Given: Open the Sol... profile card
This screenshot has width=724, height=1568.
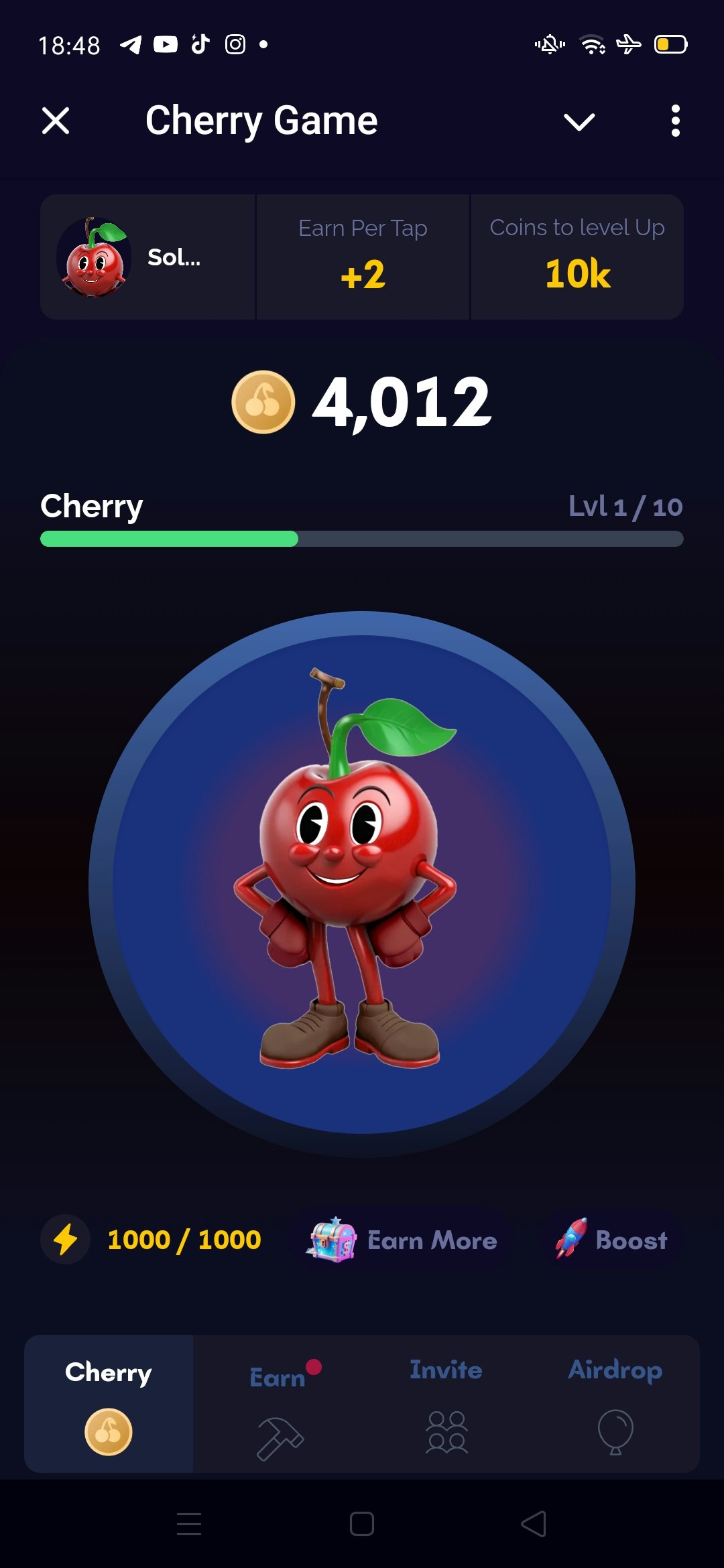Looking at the screenshot, I should coord(147,257).
